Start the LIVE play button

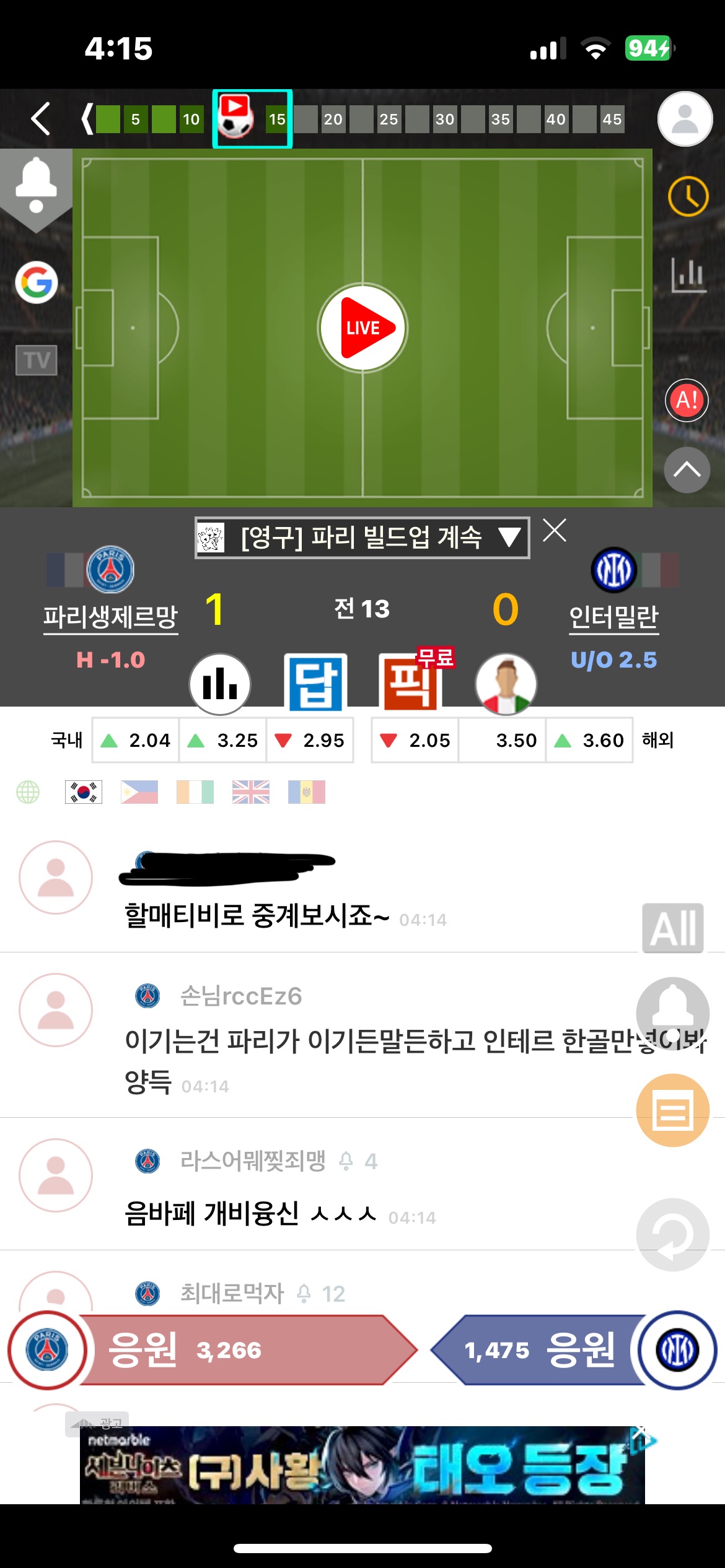tap(362, 328)
